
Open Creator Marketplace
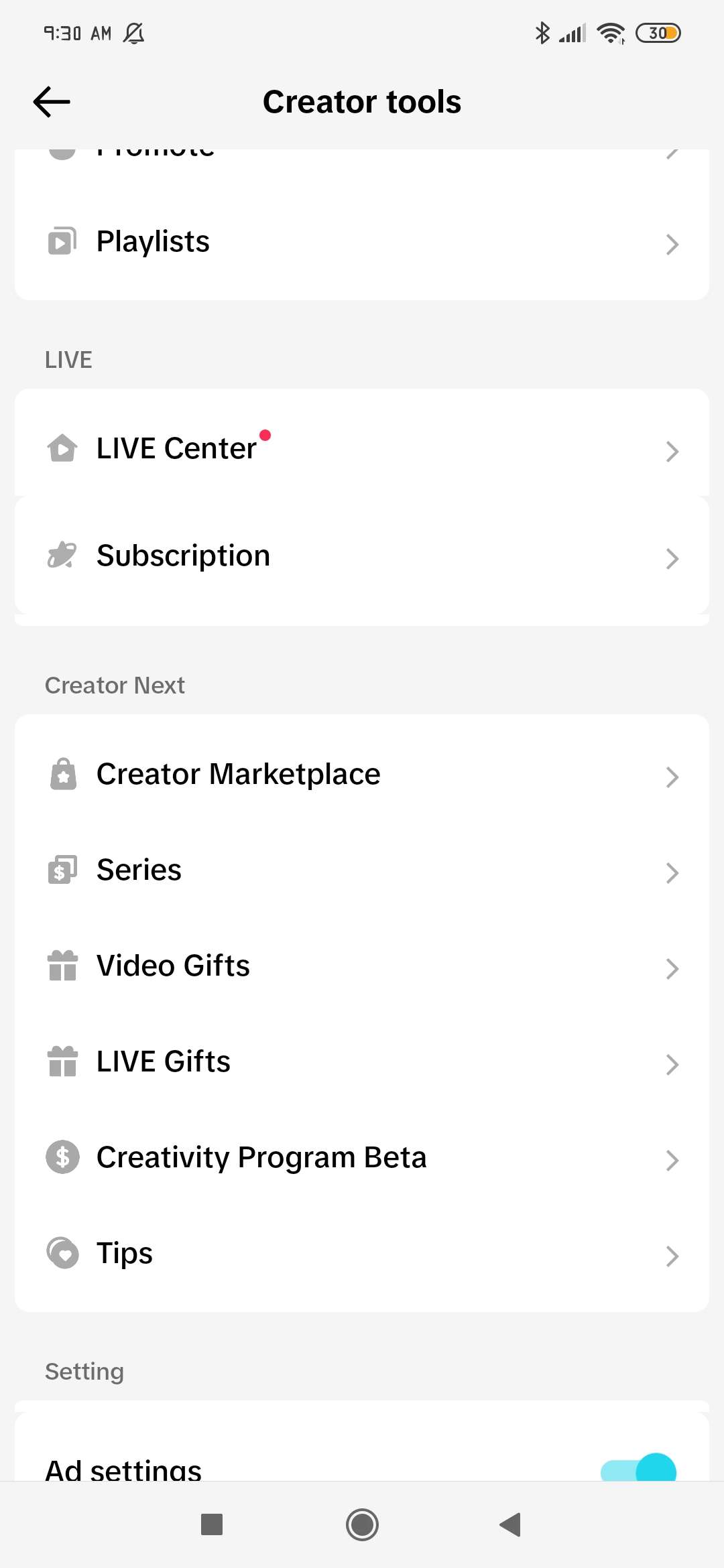[x=362, y=775]
